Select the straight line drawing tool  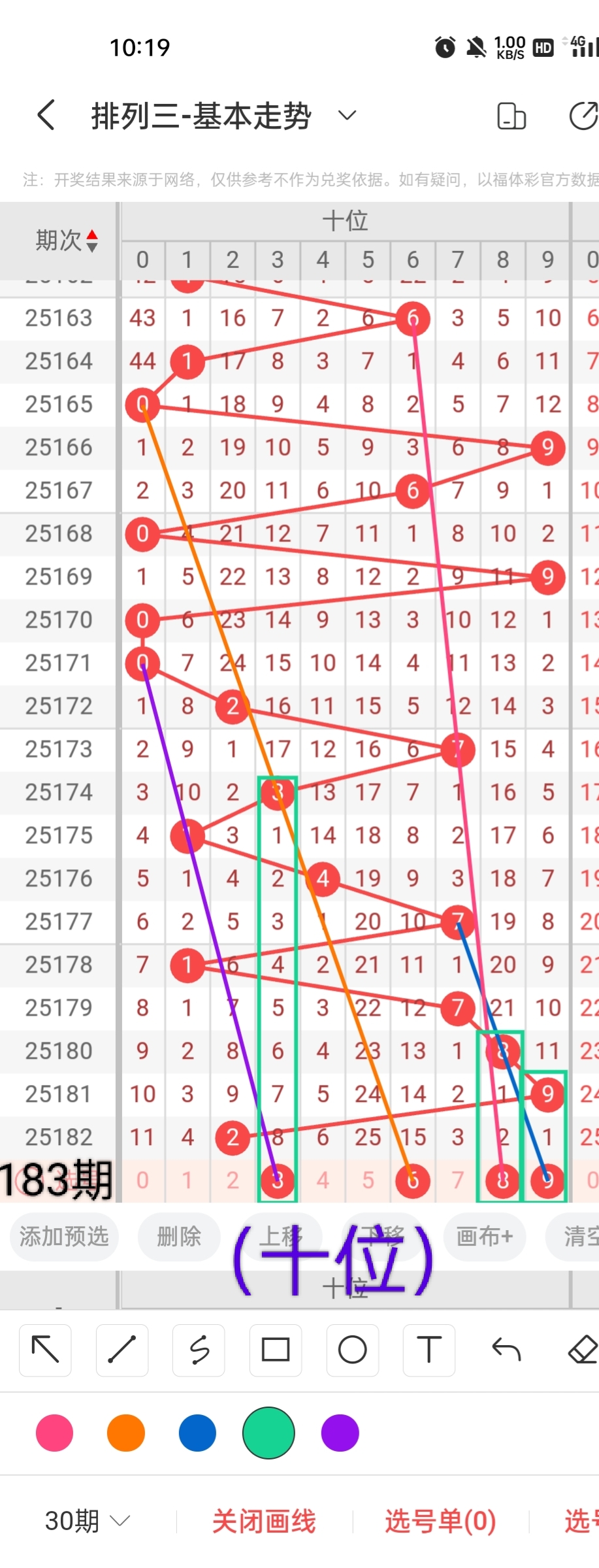click(122, 1350)
